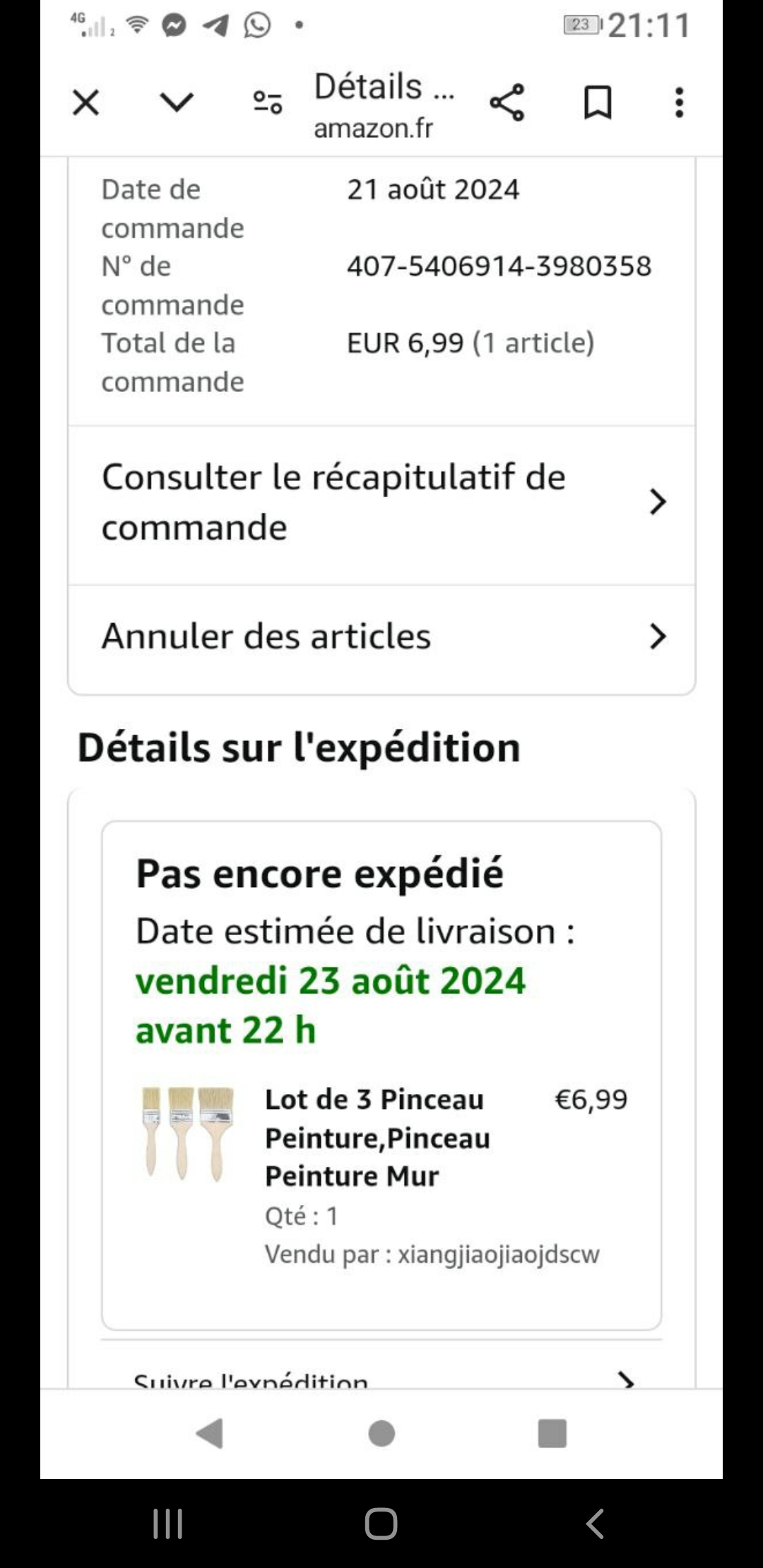Show recent apps from the navigation bar
Image resolution: width=763 pixels, height=1568 pixels.
coord(168,1524)
